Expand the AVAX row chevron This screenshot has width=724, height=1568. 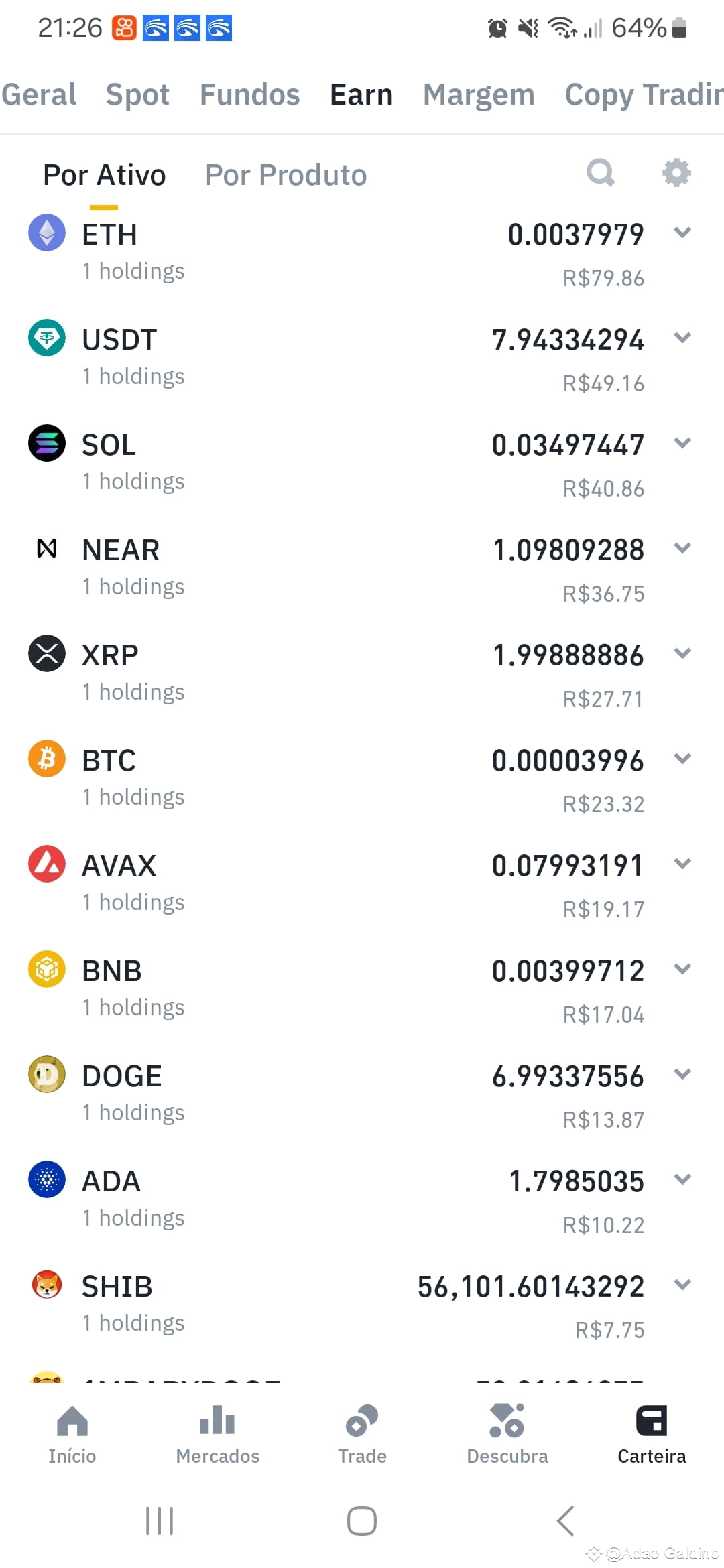[x=683, y=864]
